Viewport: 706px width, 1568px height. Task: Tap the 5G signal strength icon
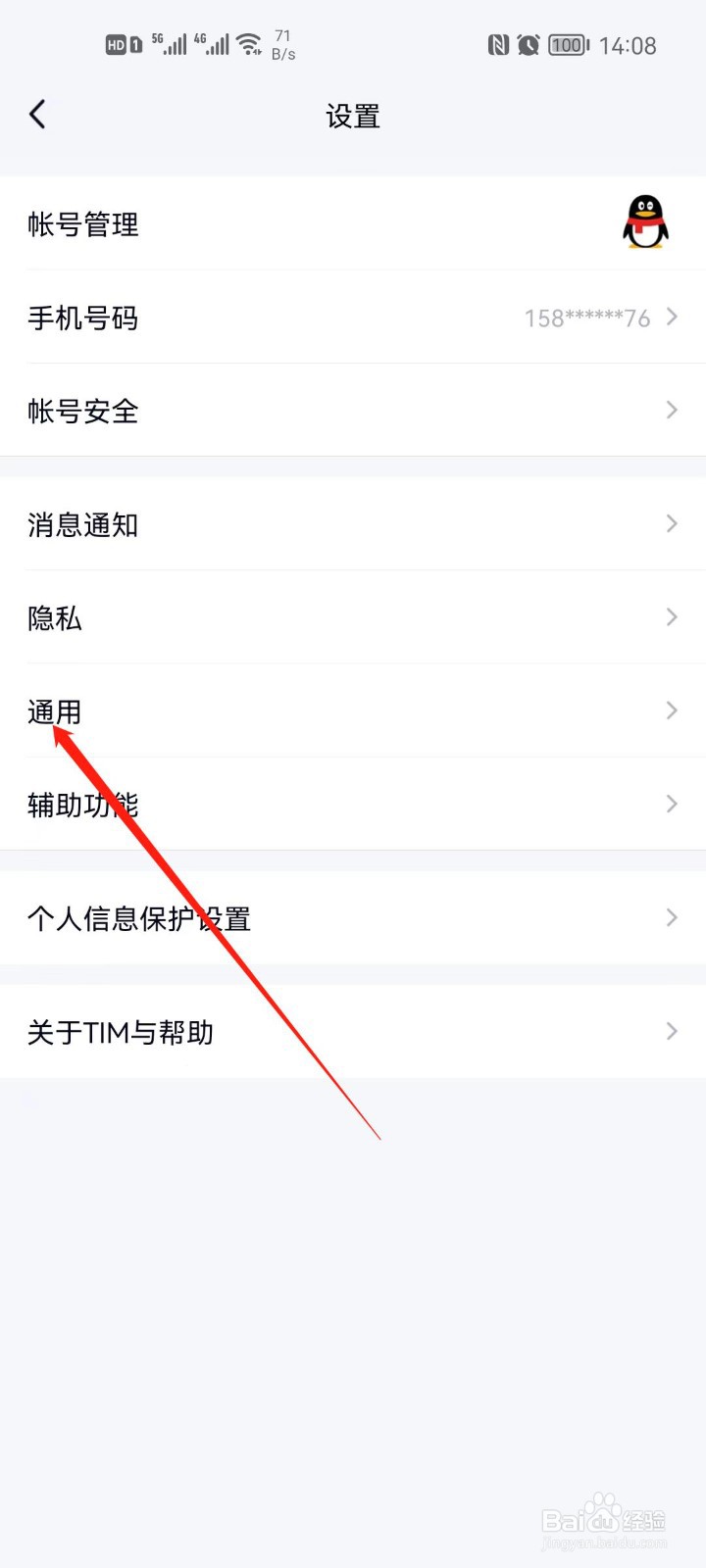170,42
